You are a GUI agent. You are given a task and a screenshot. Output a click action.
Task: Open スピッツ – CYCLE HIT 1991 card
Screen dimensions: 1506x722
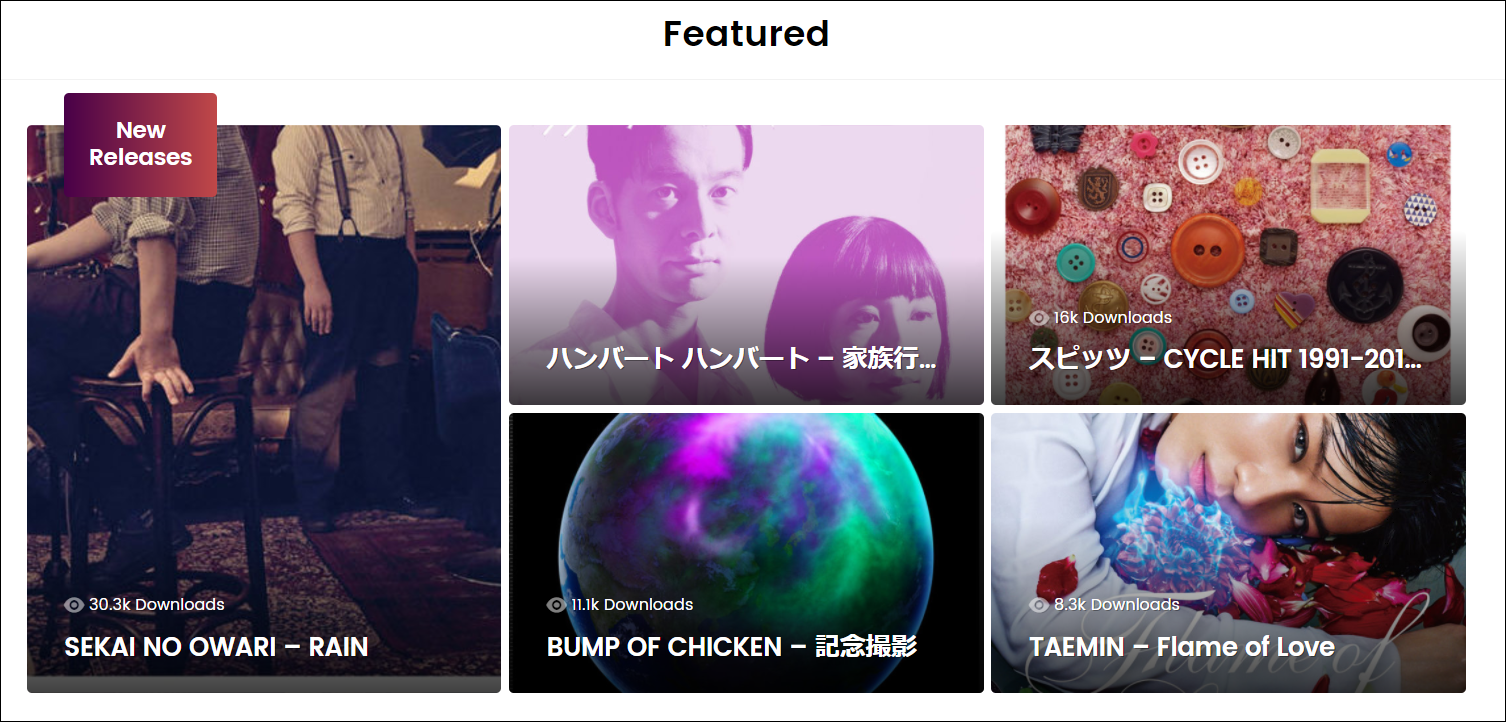pyautogui.click(x=1225, y=359)
